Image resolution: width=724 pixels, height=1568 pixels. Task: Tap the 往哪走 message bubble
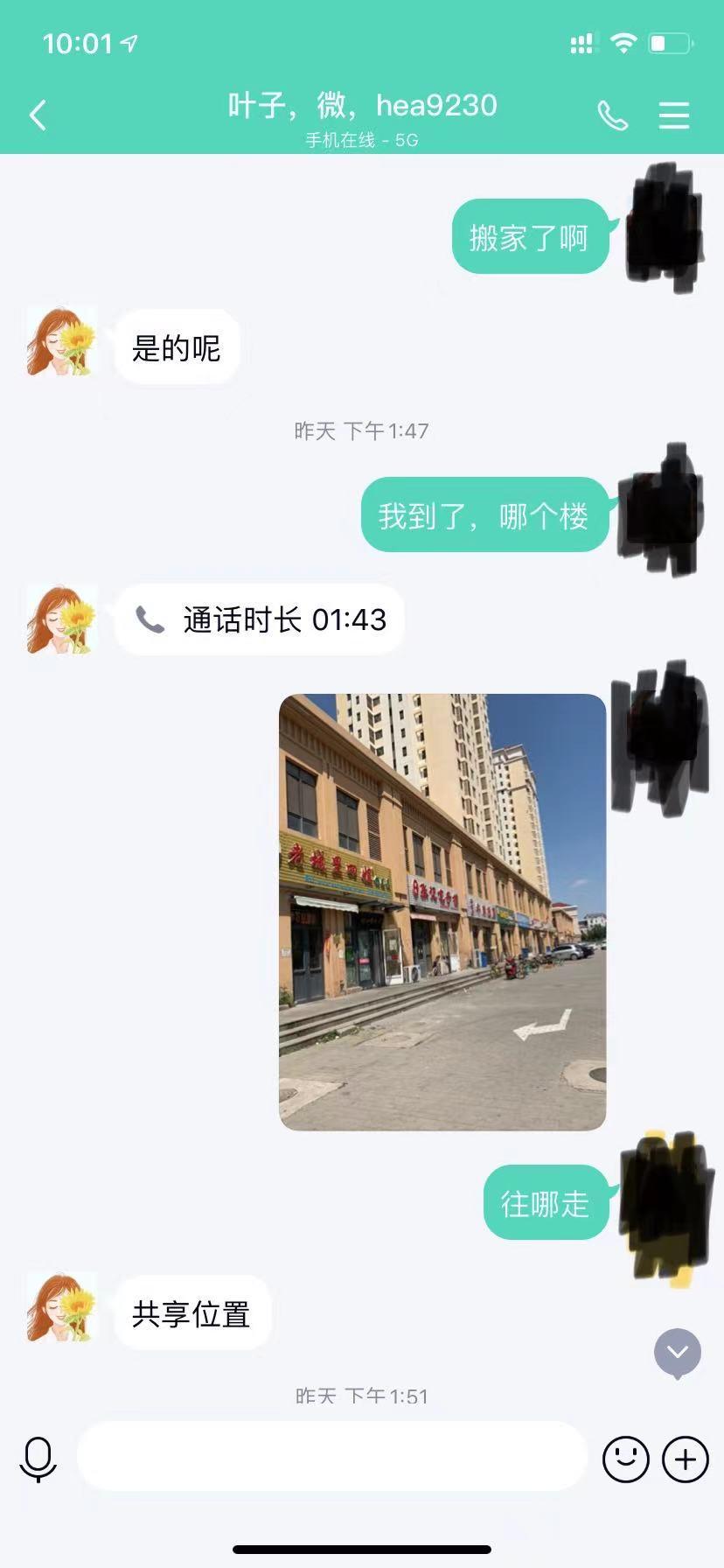coord(544,1203)
